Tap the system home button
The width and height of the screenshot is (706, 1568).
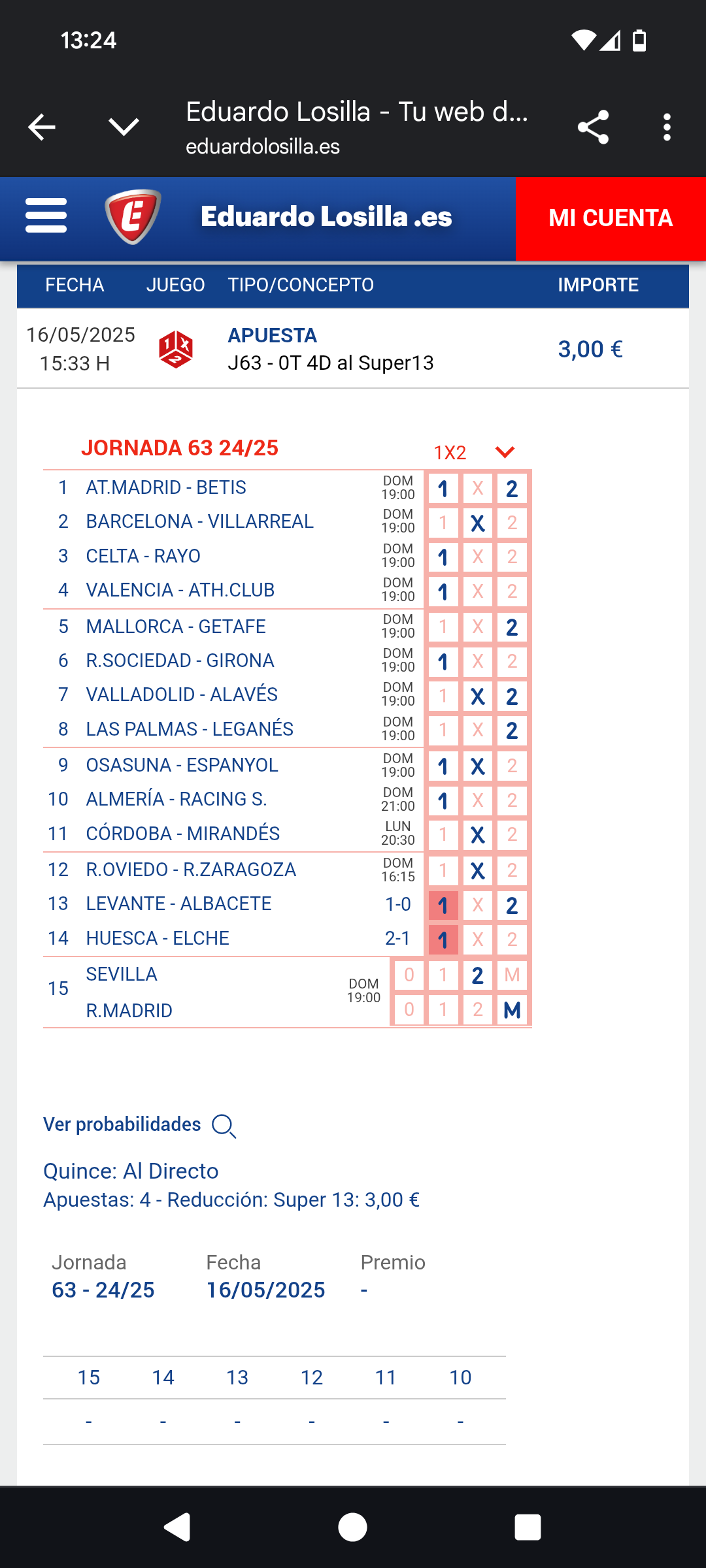click(x=352, y=1527)
